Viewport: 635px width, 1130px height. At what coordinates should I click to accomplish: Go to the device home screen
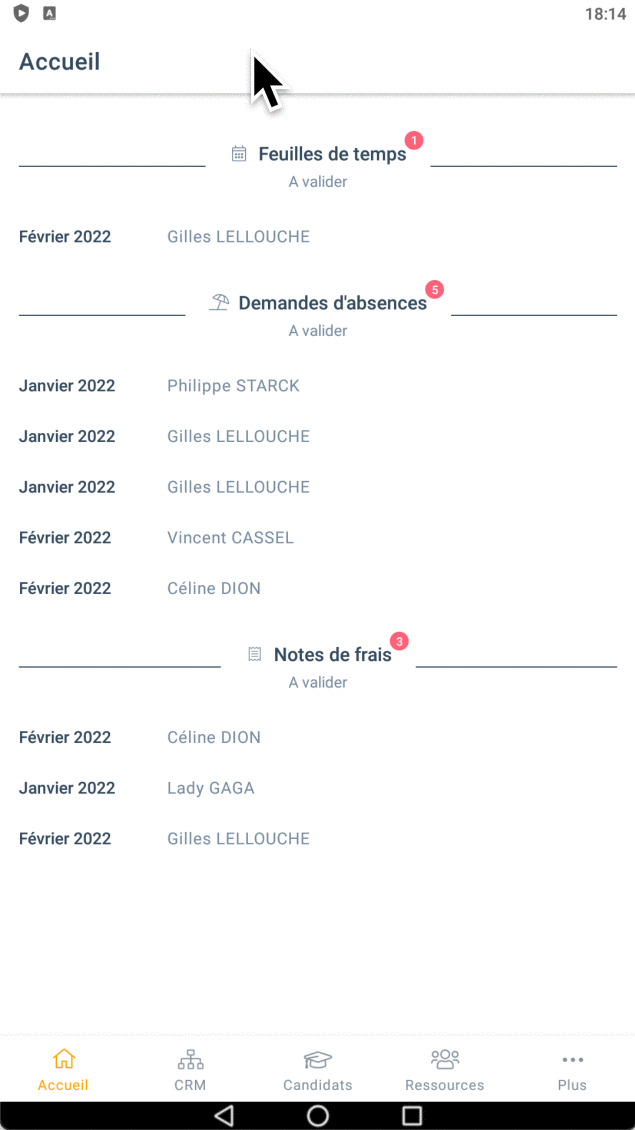318,1116
